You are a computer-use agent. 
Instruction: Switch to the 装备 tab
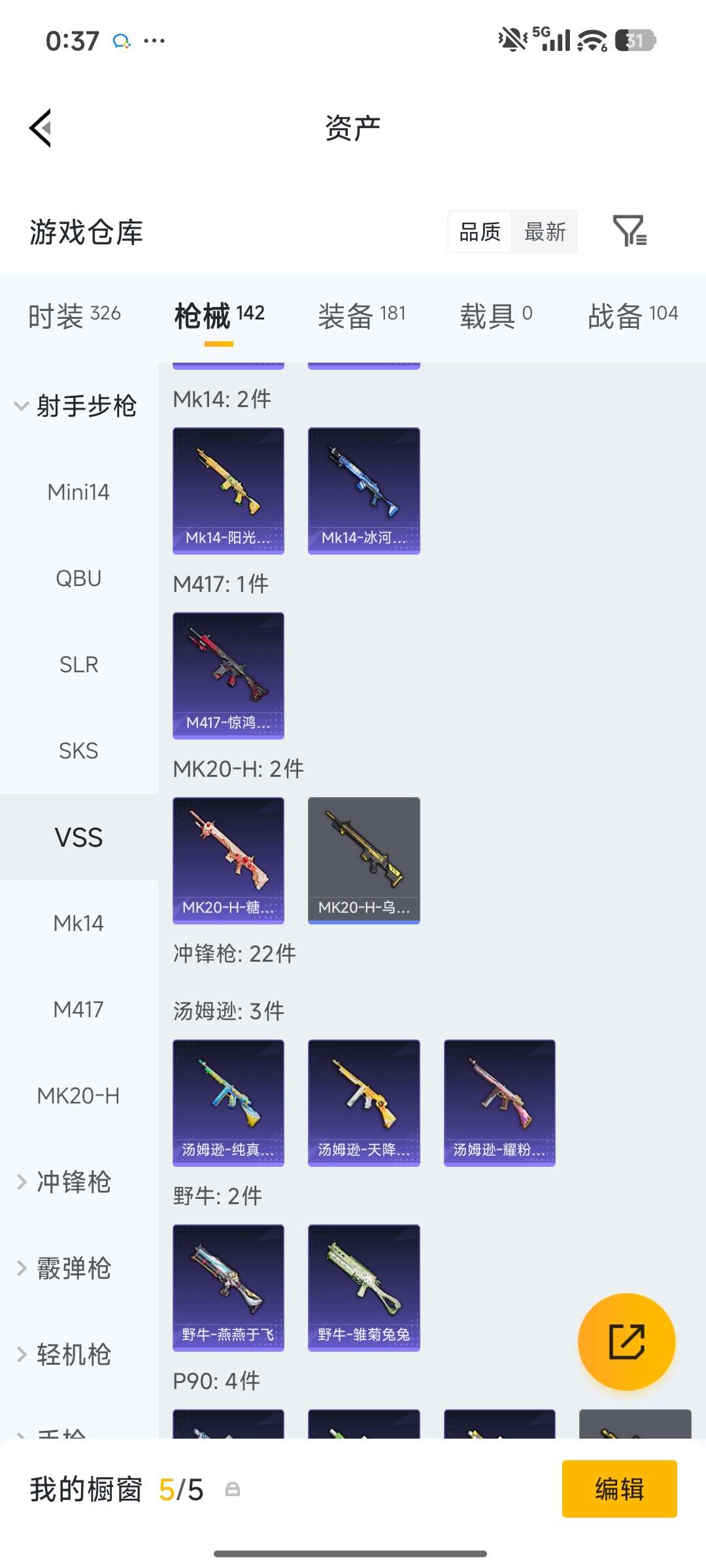pos(361,316)
